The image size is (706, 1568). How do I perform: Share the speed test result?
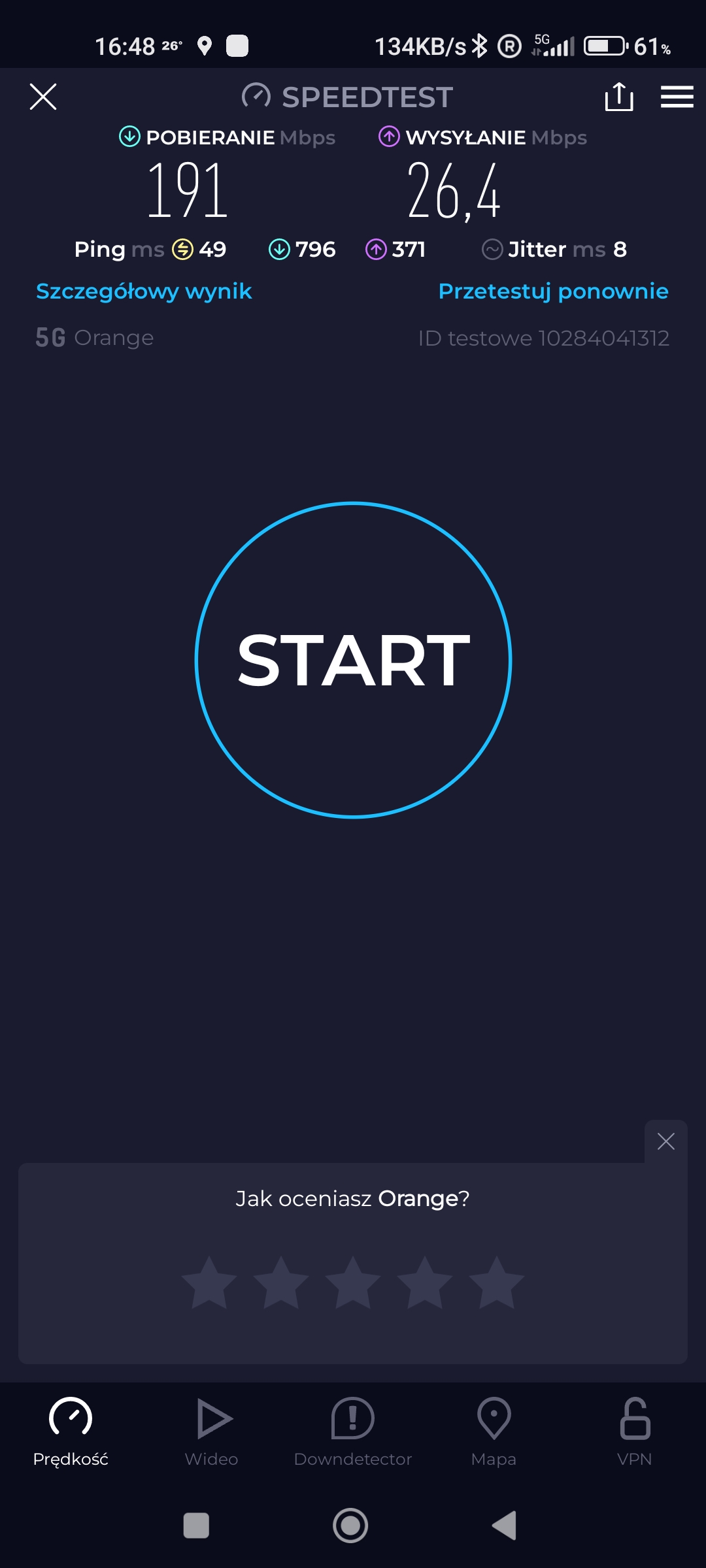[618, 97]
